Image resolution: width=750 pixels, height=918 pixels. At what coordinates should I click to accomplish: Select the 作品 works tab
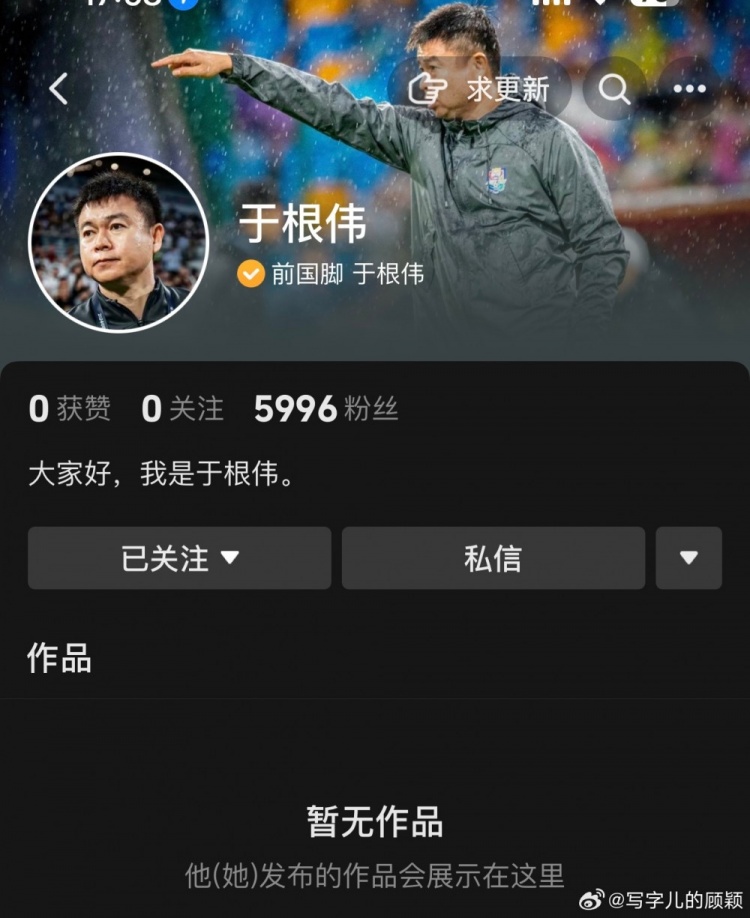click(x=59, y=658)
